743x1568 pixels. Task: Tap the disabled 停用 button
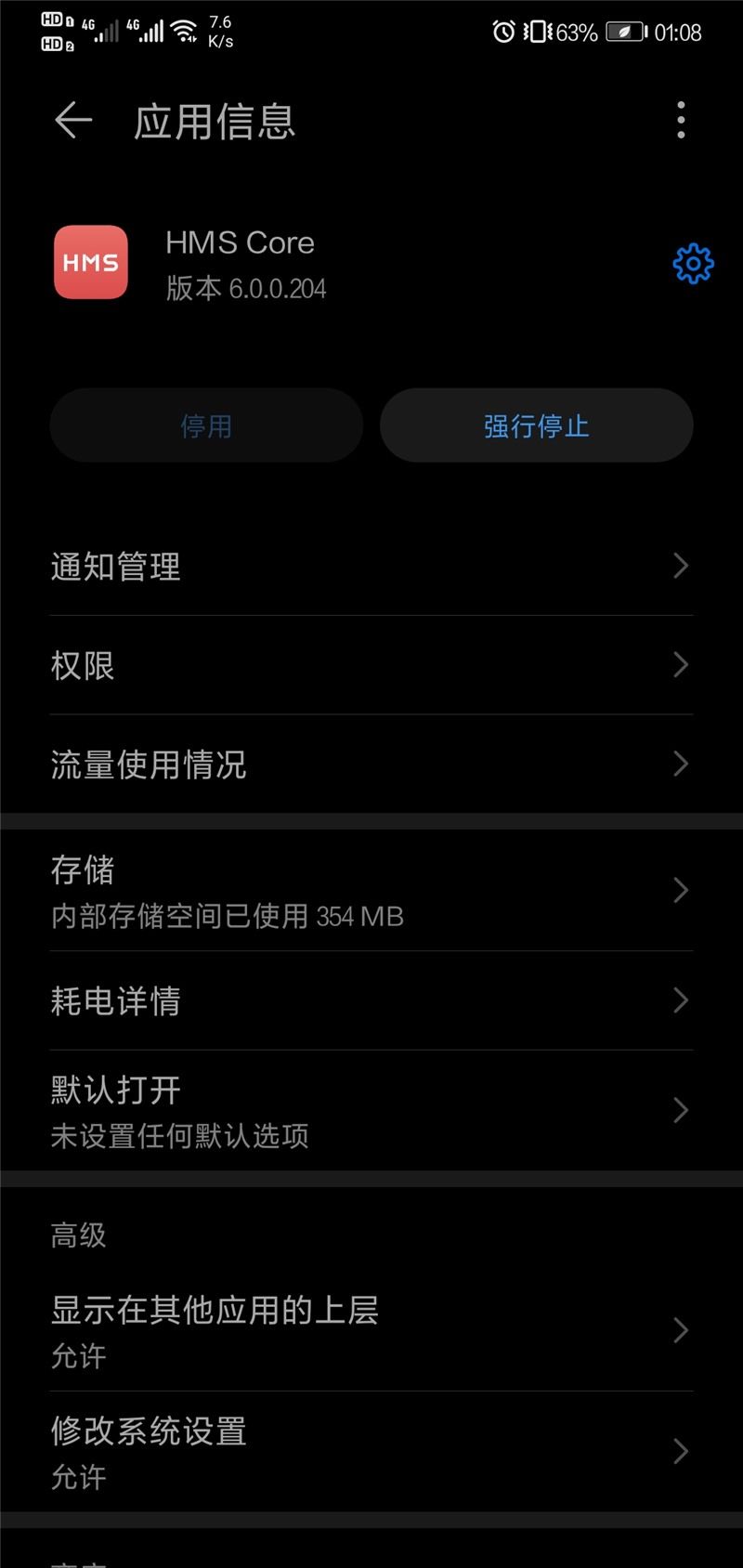pyautogui.click(x=205, y=425)
